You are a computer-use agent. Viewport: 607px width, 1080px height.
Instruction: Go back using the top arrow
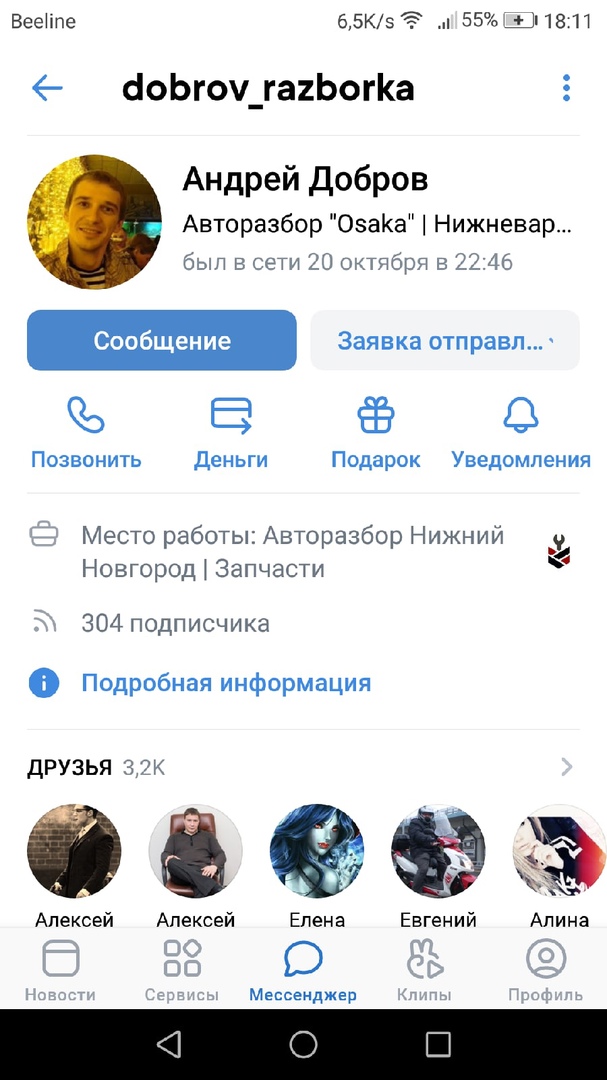[x=47, y=88]
